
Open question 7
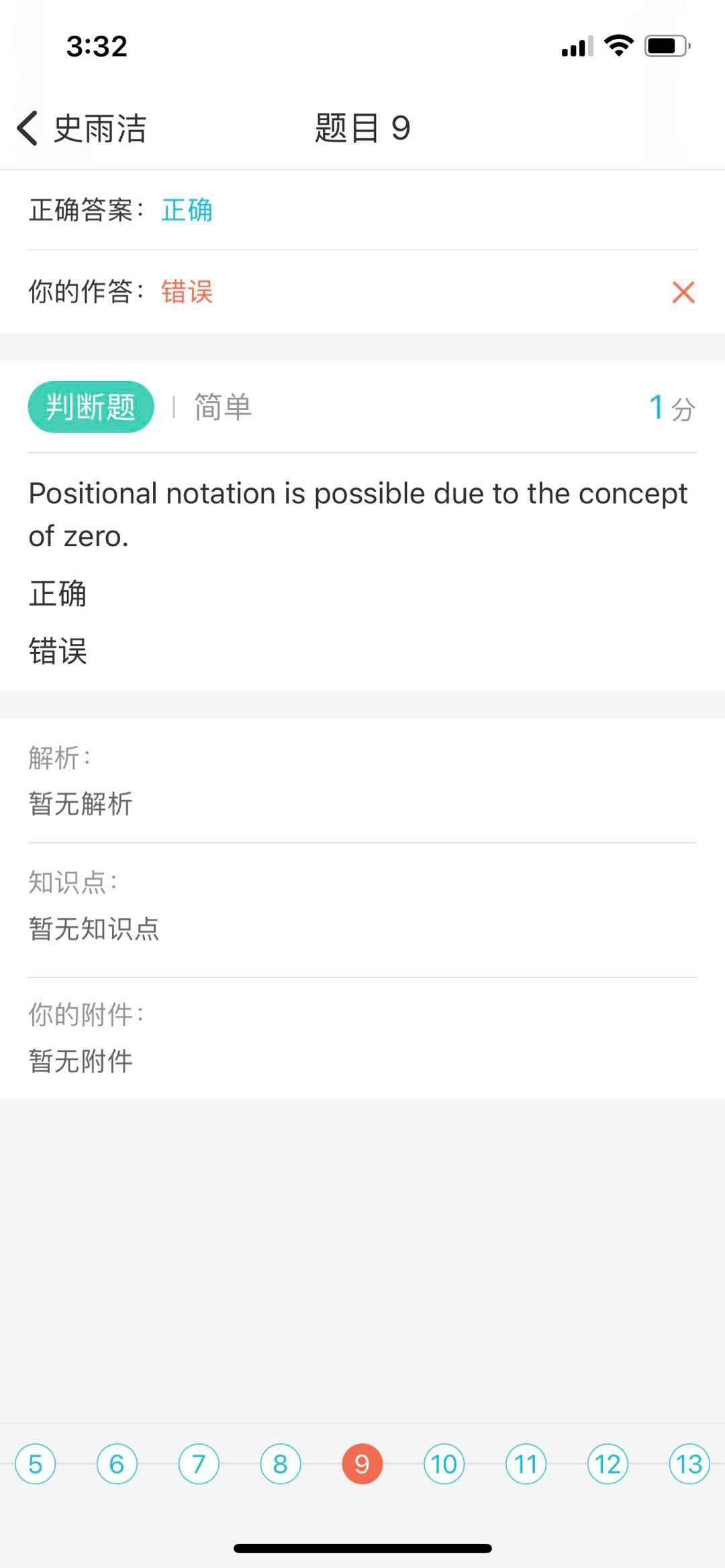(199, 1463)
